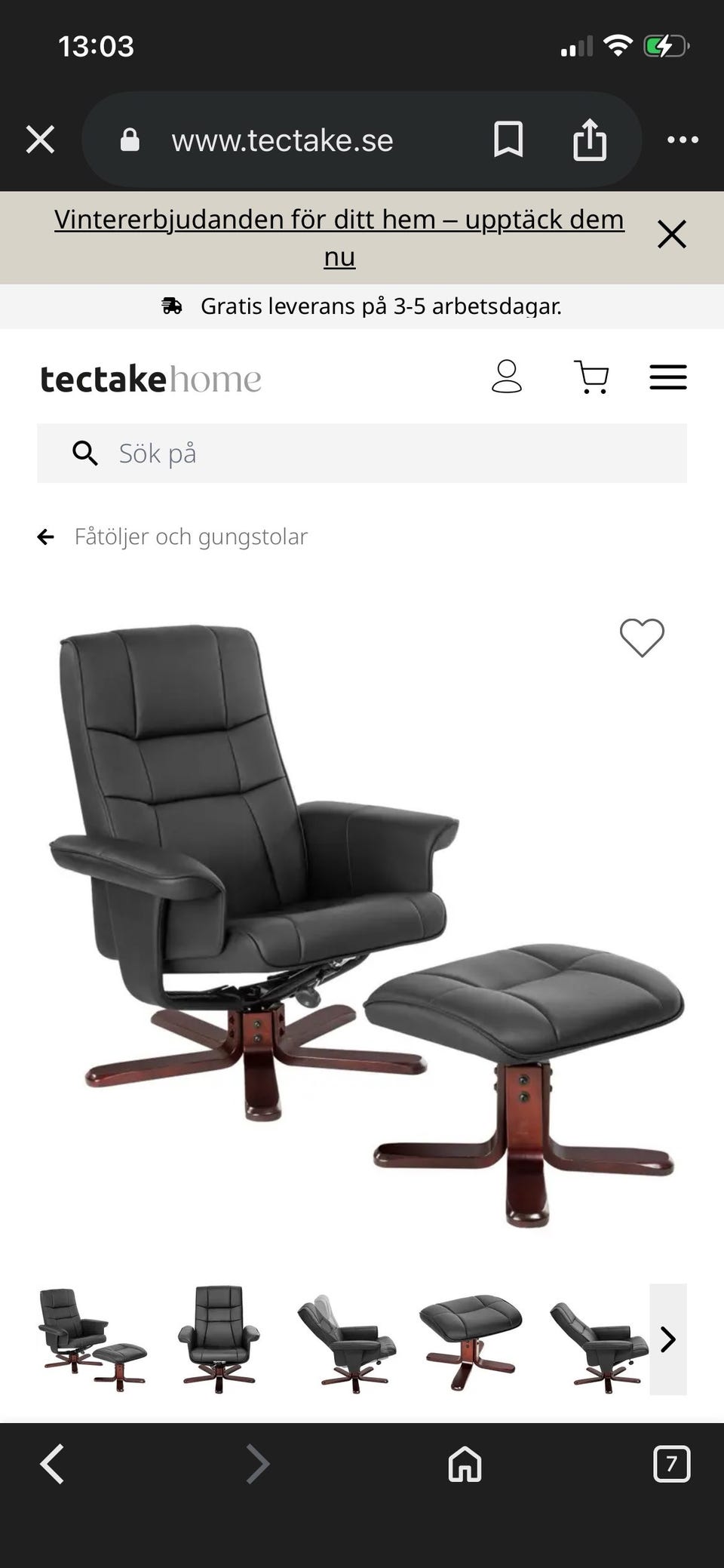Tap the back arrow to Fåtöljer och gungstolar
This screenshot has width=724, height=1568.
pyautogui.click(x=46, y=537)
